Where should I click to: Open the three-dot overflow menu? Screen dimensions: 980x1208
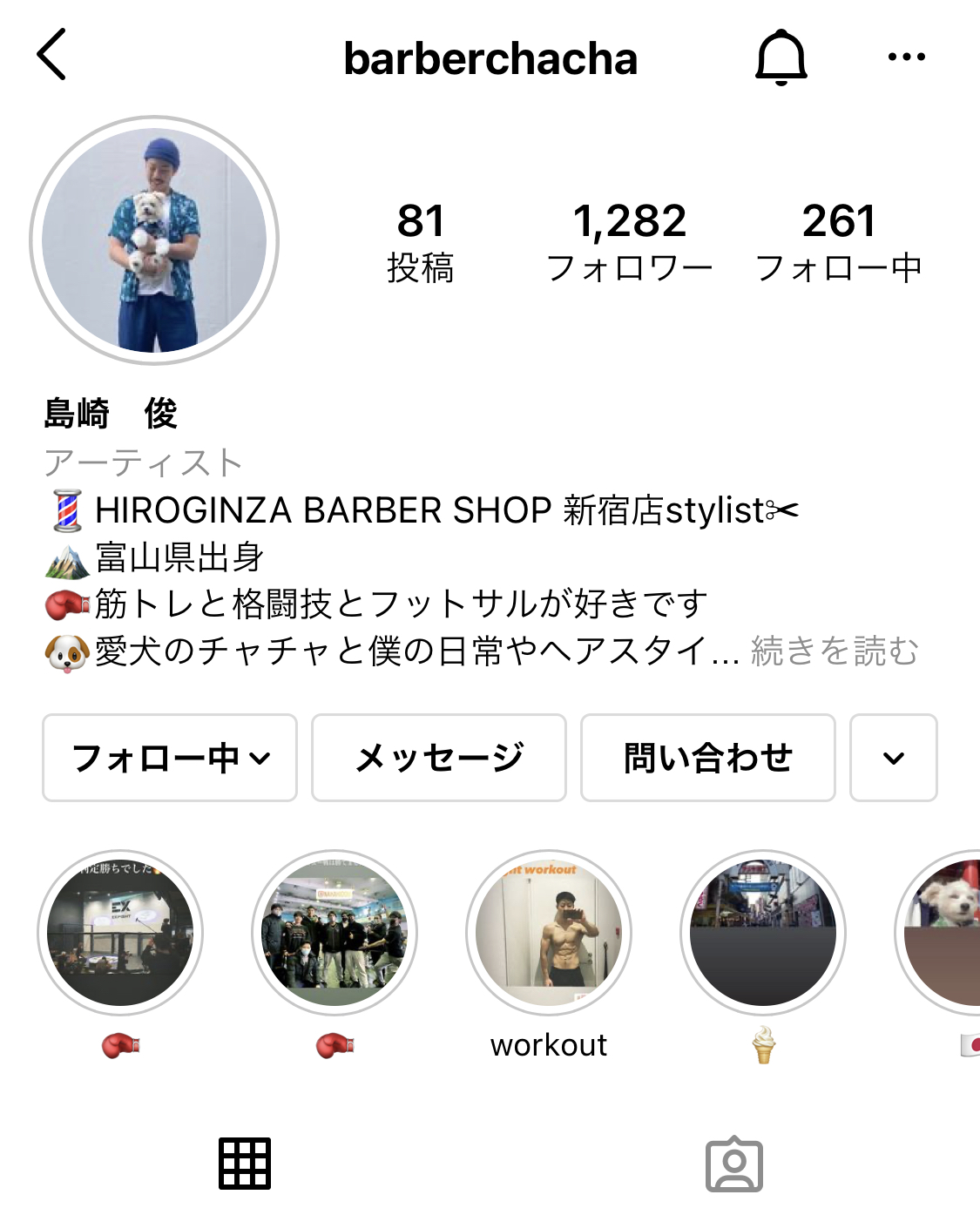pyautogui.click(x=906, y=57)
